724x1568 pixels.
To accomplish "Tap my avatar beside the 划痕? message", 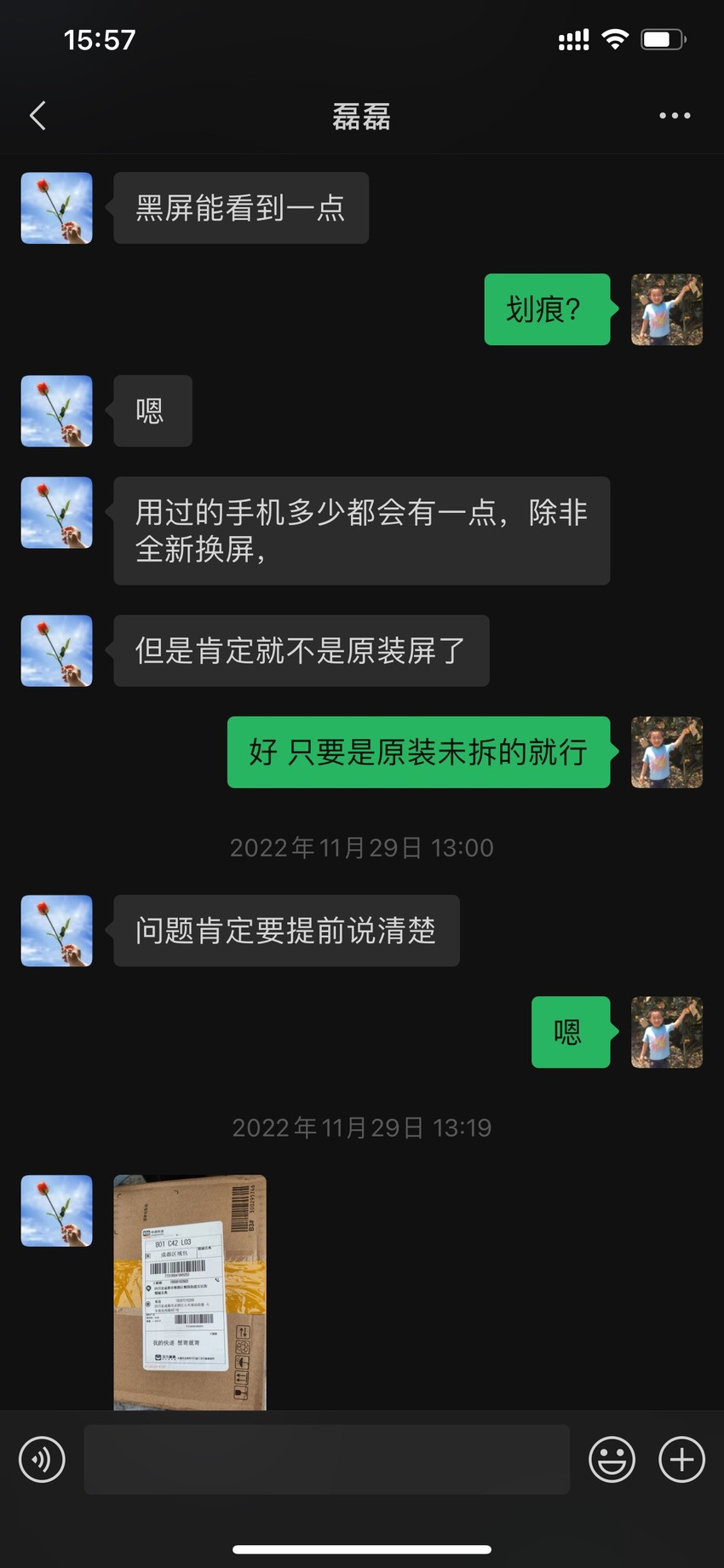I will 666,309.
